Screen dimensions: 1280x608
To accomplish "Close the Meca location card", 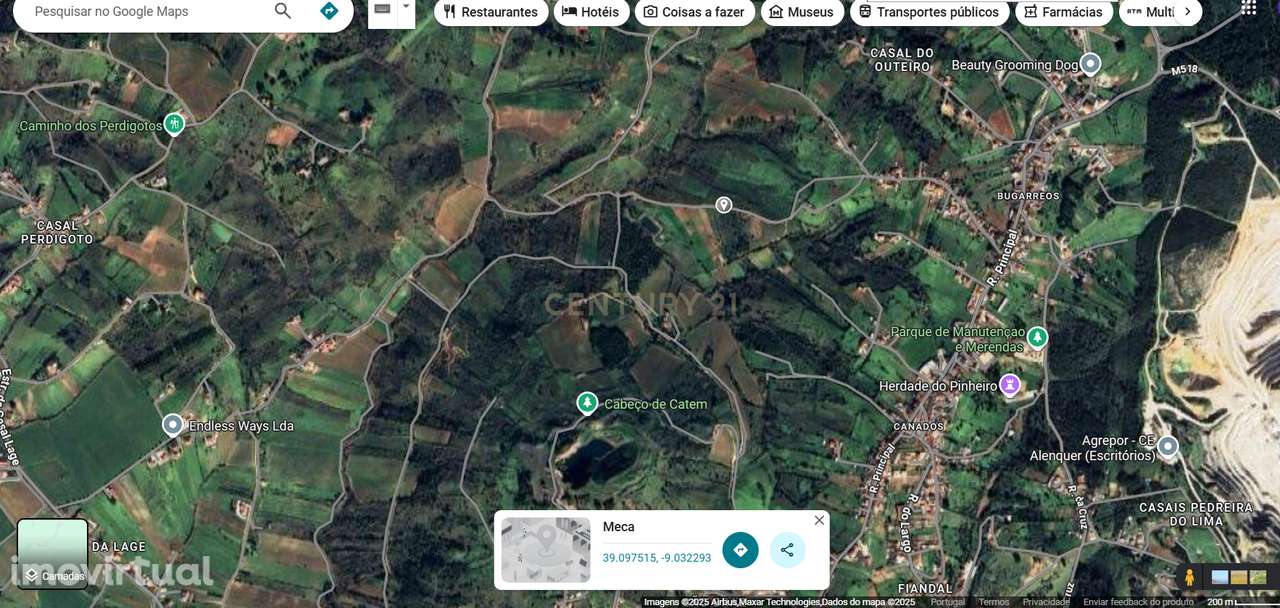I will tap(819, 520).
